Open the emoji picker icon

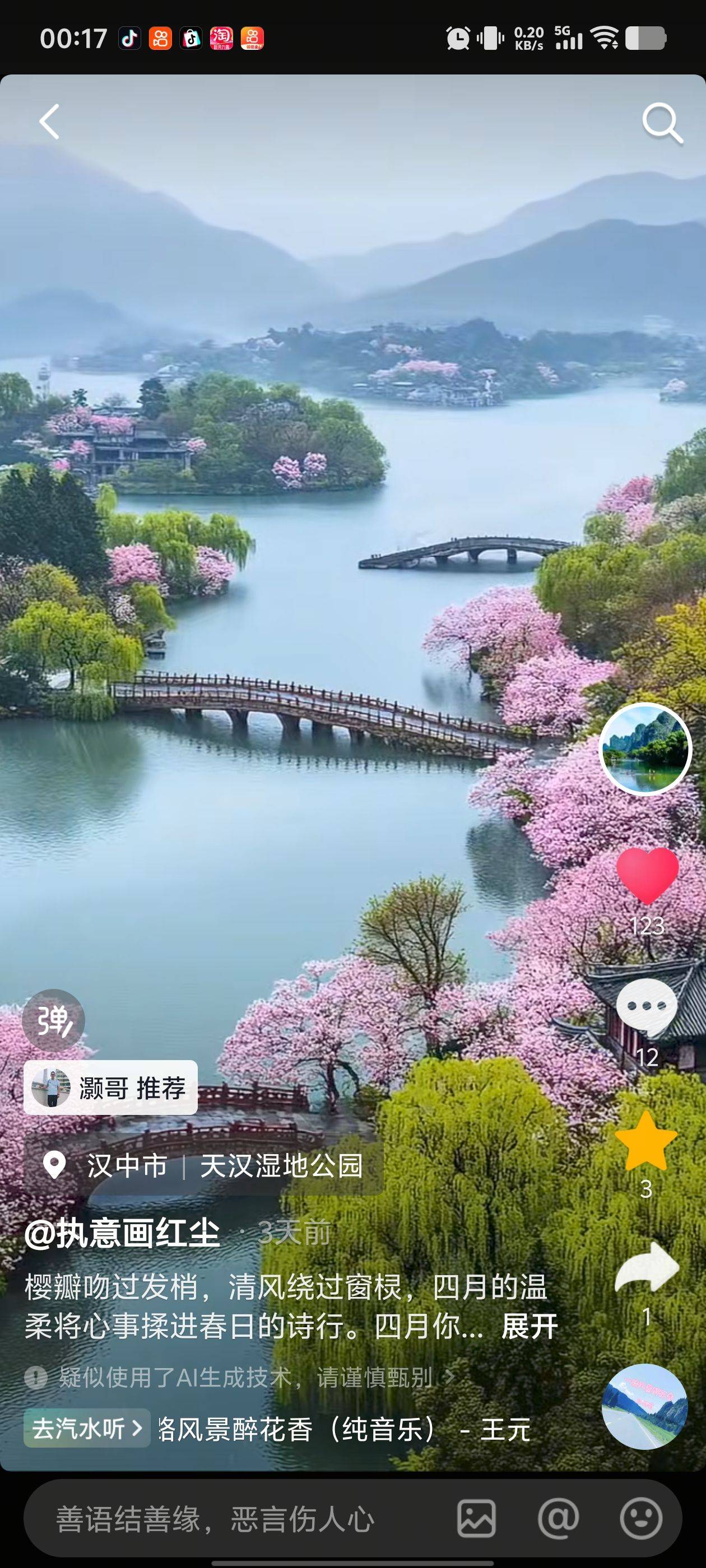(641, 1519)
